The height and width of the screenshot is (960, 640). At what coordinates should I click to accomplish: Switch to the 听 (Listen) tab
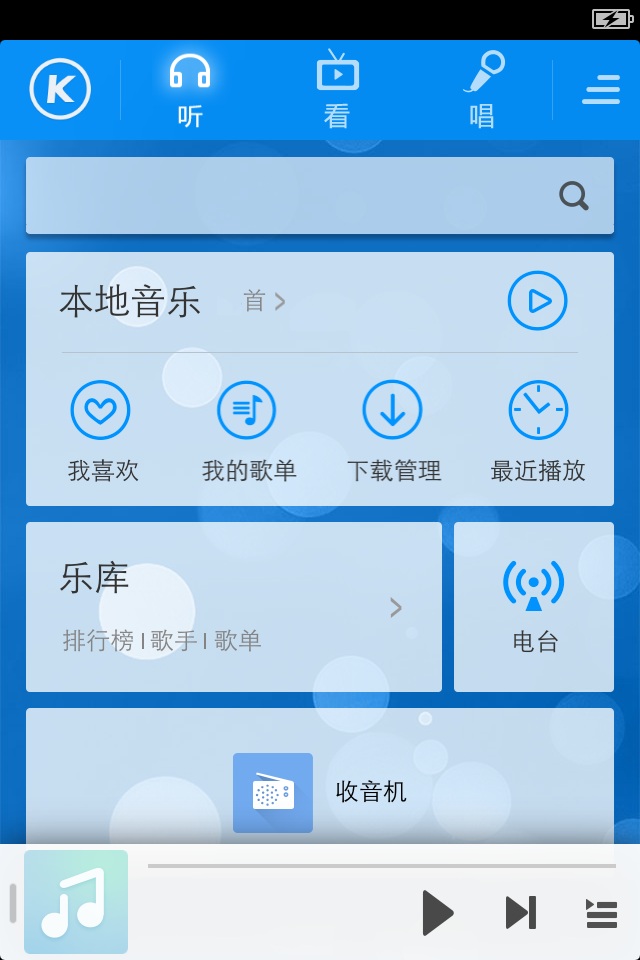(190, 91)
